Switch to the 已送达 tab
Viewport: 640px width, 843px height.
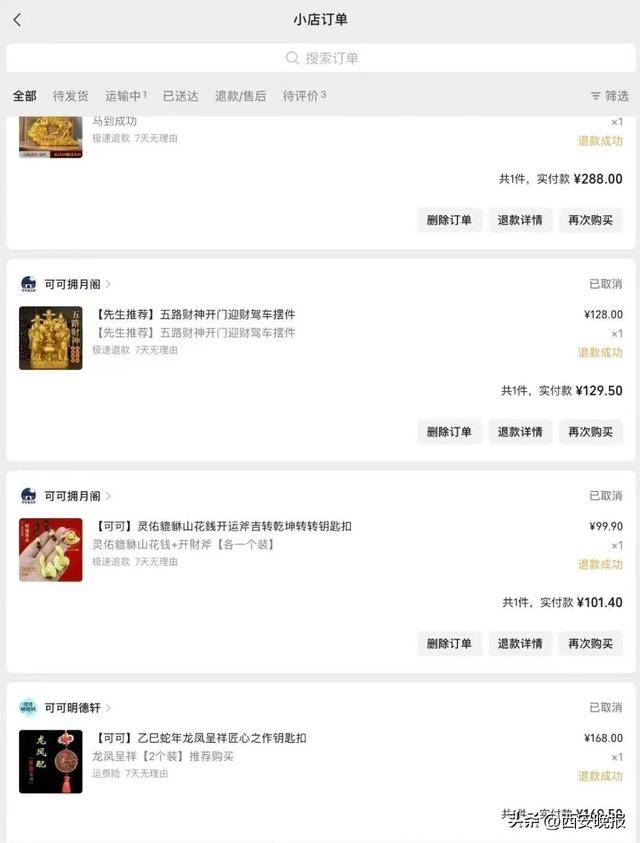point(180,96)
